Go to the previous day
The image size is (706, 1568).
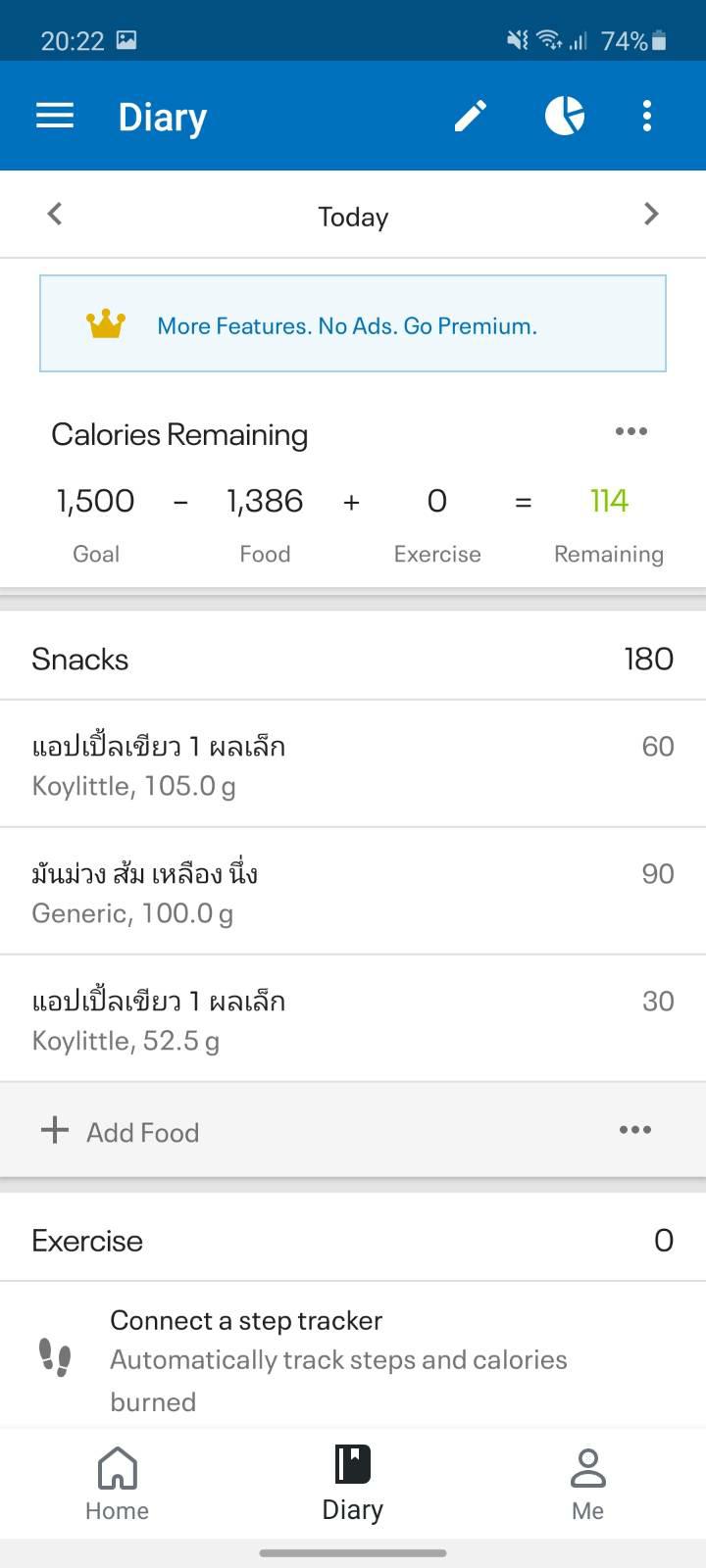[55, 214]
